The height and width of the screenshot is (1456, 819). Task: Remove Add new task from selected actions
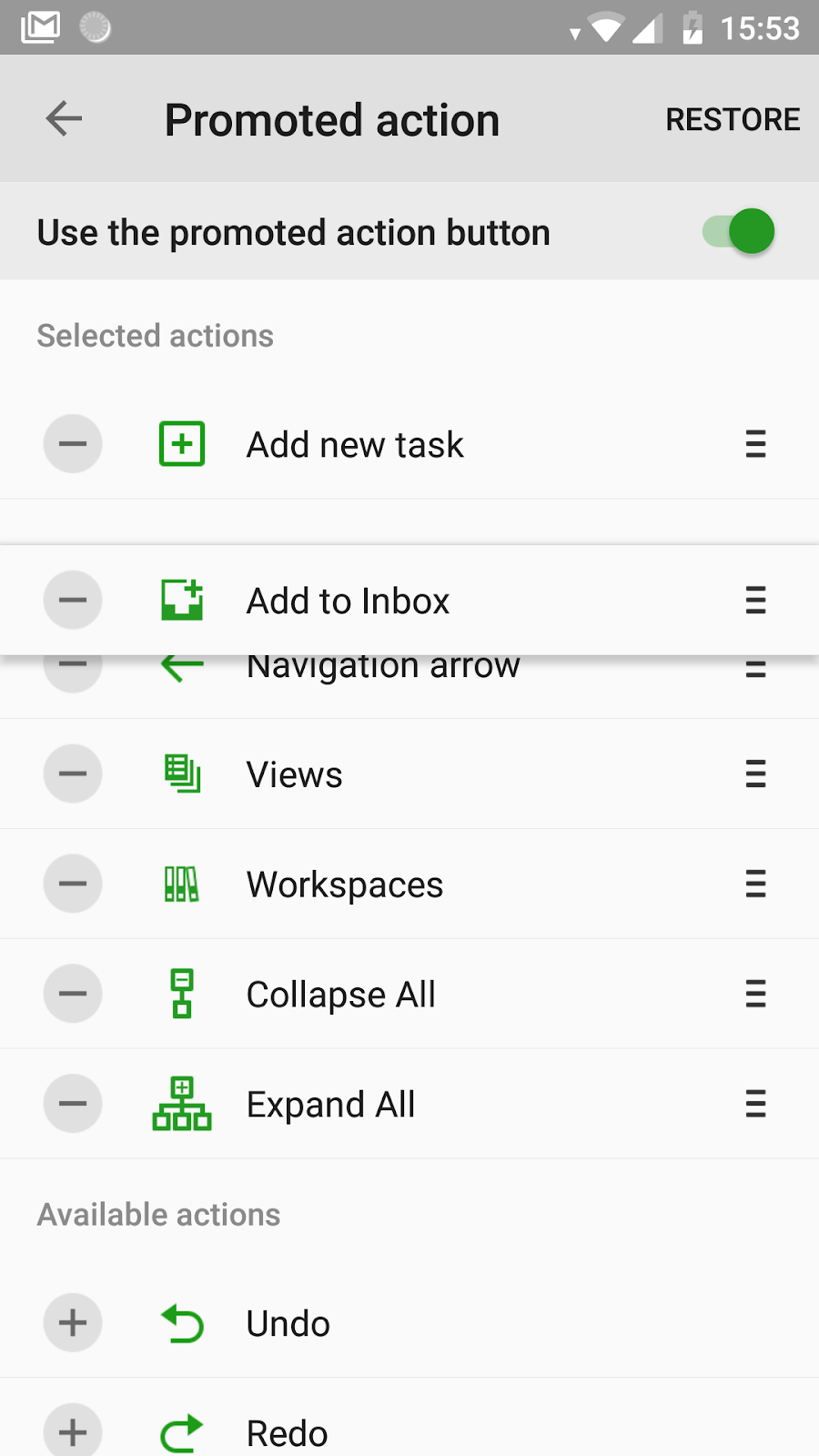[x=73, y=444]
